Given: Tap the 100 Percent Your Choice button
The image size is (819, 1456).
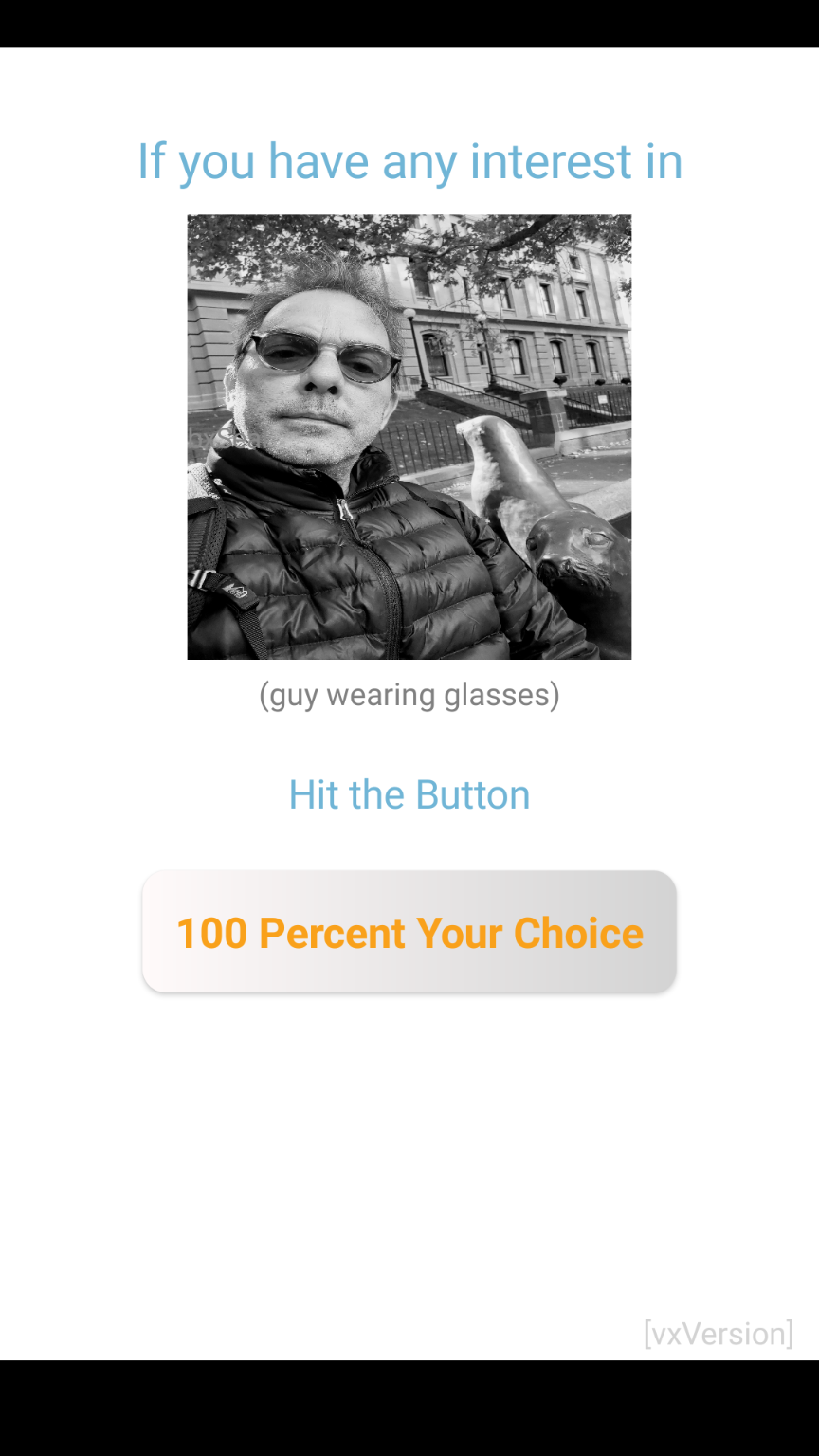Looking at the screenshot, I should (x=409, y=933).
